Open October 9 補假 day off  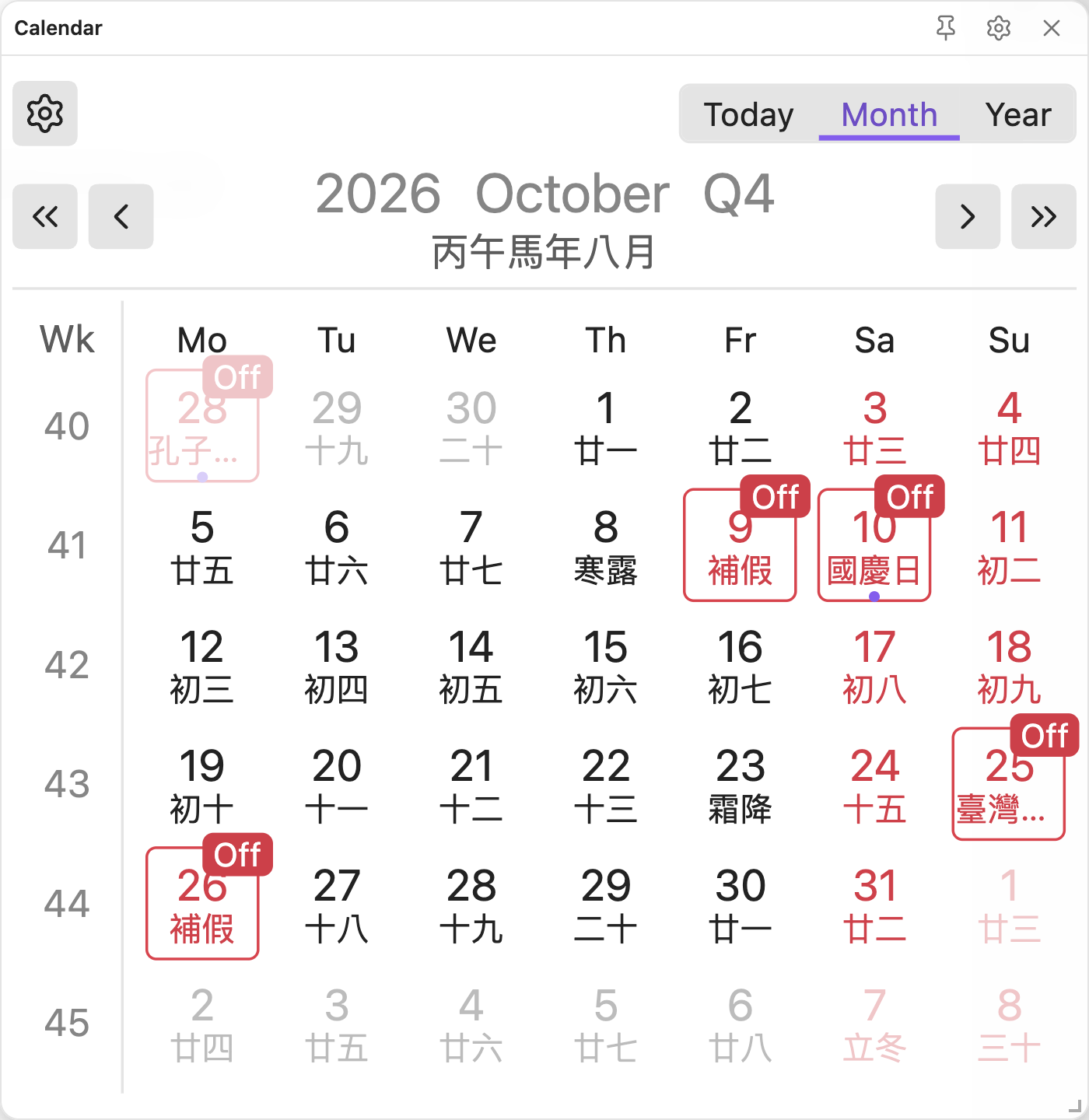pos(740,545)
